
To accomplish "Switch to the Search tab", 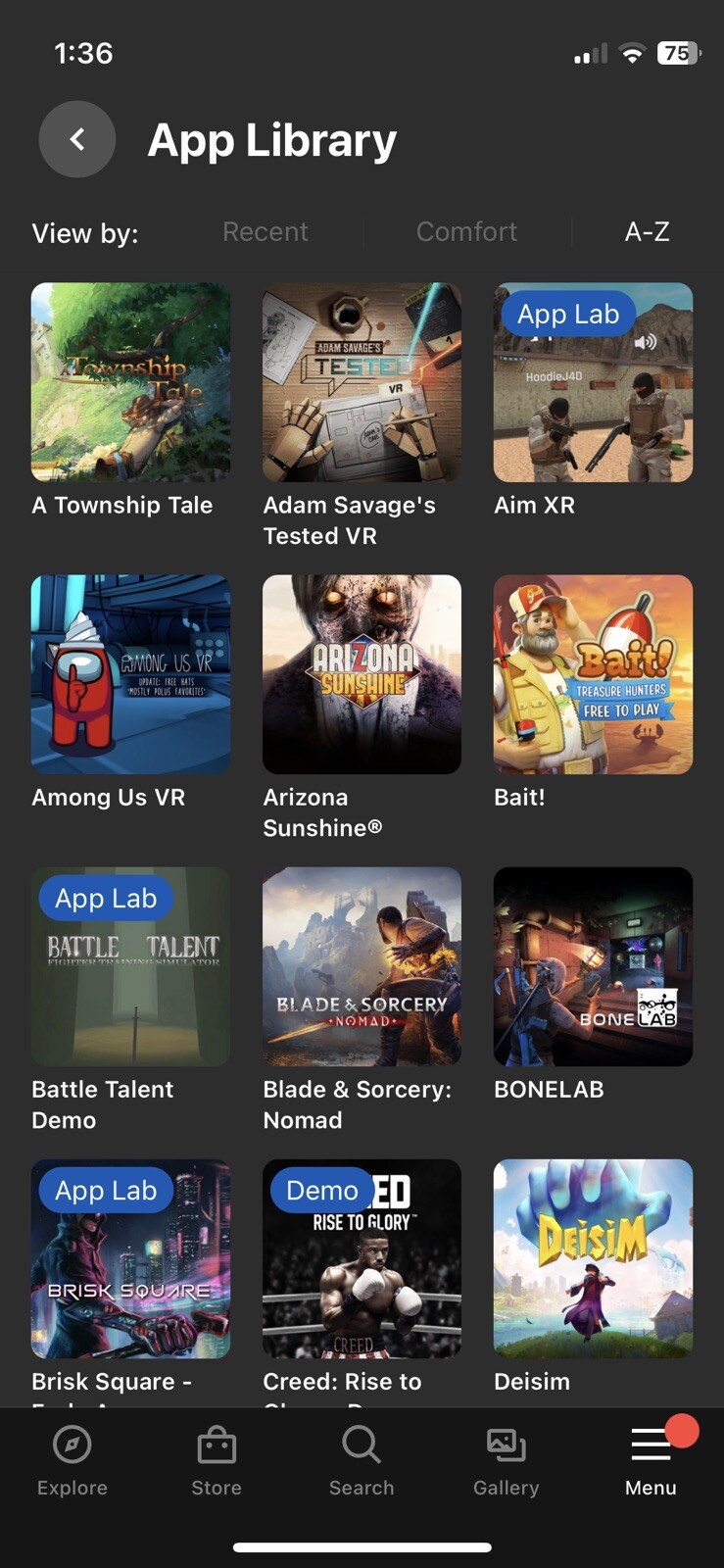I will [362, 1461].
